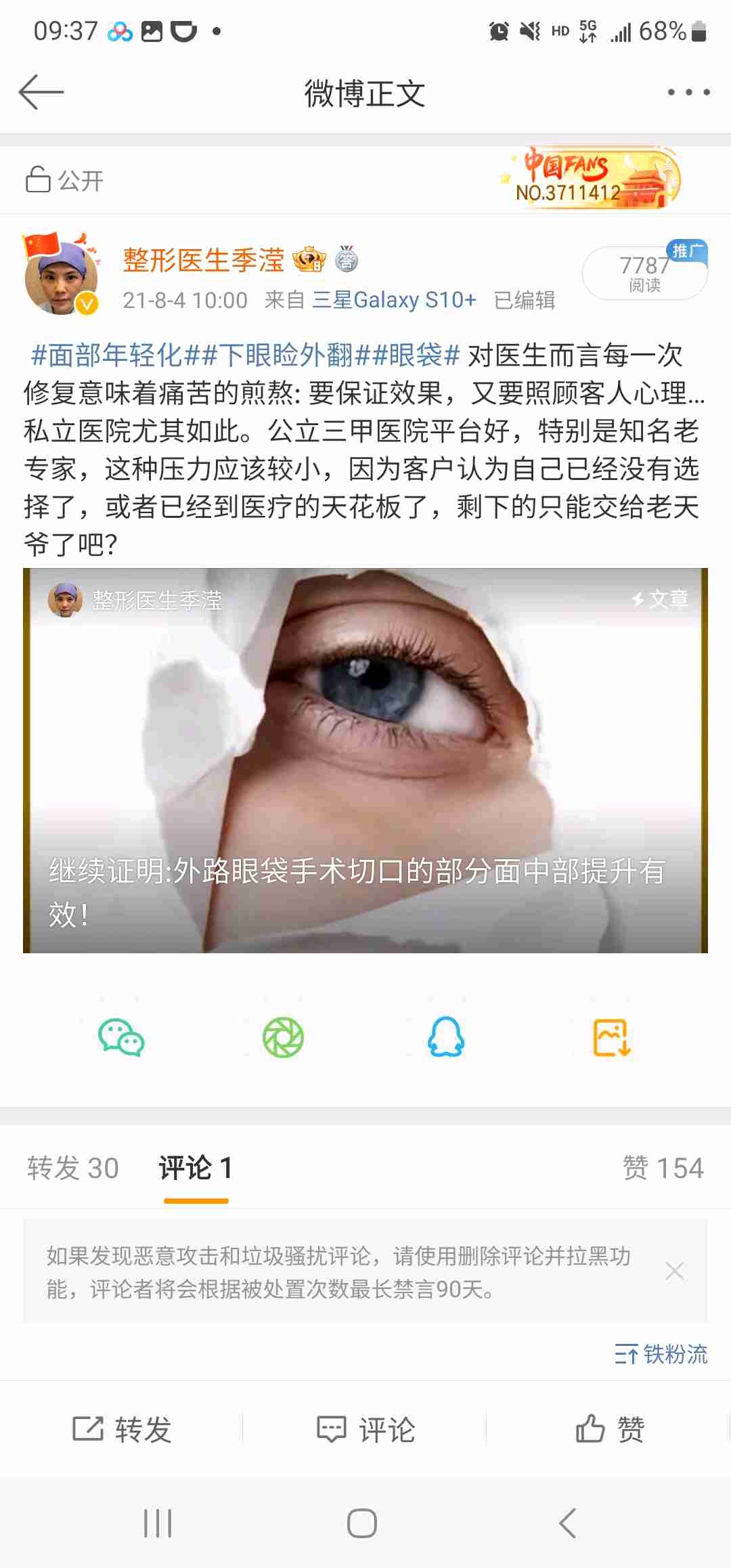Share to WeChat Moments
731x1568 pixels.
pyautogui.click(x=283, y=1038)
